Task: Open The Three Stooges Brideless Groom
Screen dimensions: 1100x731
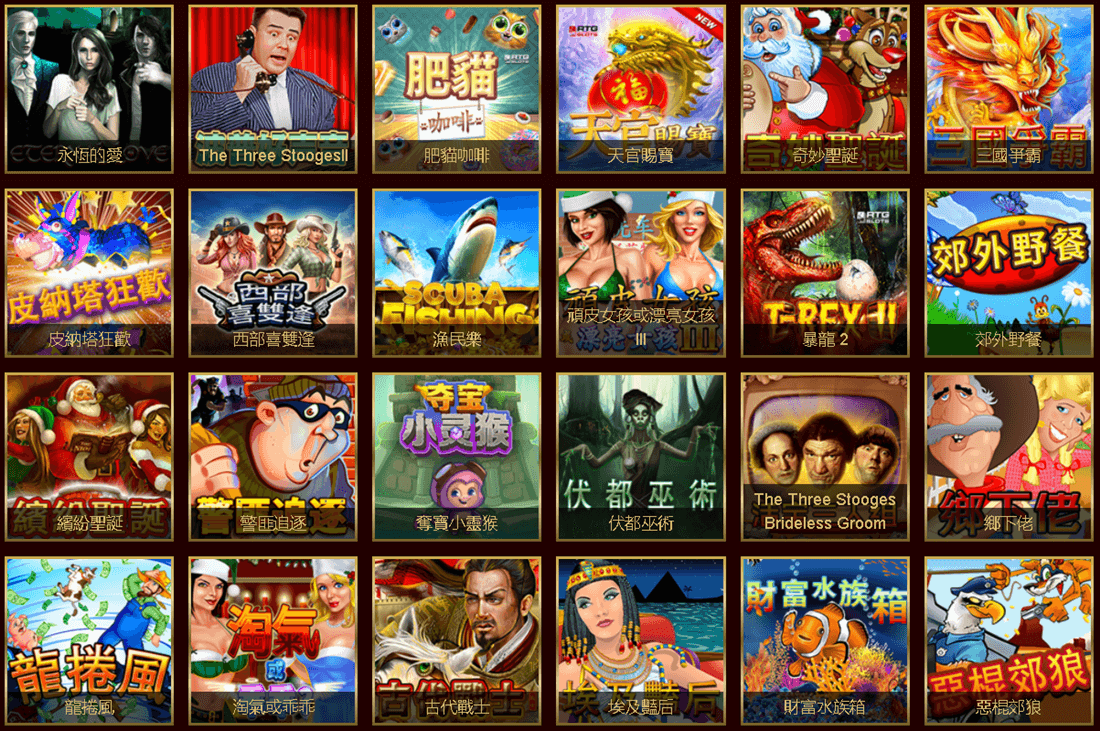Action: tap(825, 456)
